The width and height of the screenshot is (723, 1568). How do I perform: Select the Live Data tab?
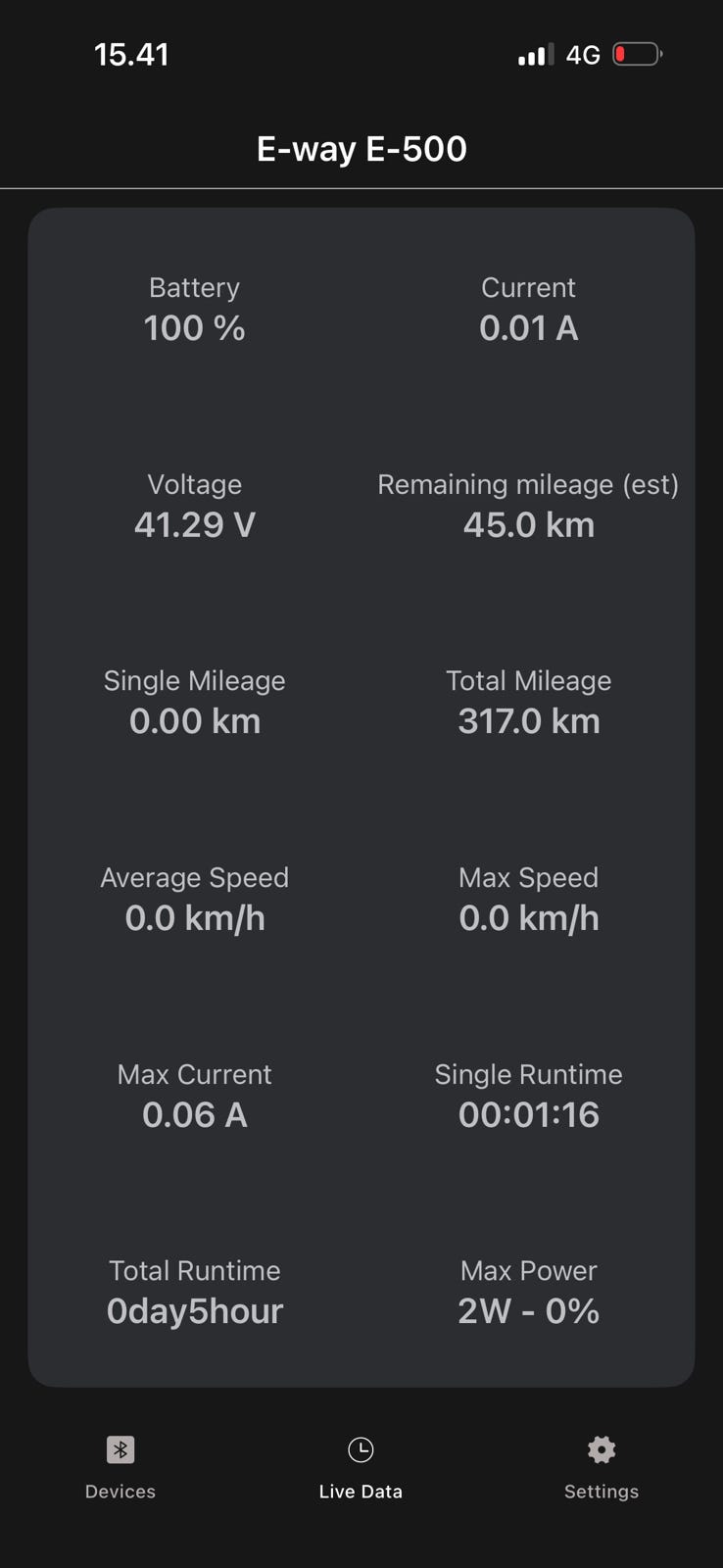361,1467
